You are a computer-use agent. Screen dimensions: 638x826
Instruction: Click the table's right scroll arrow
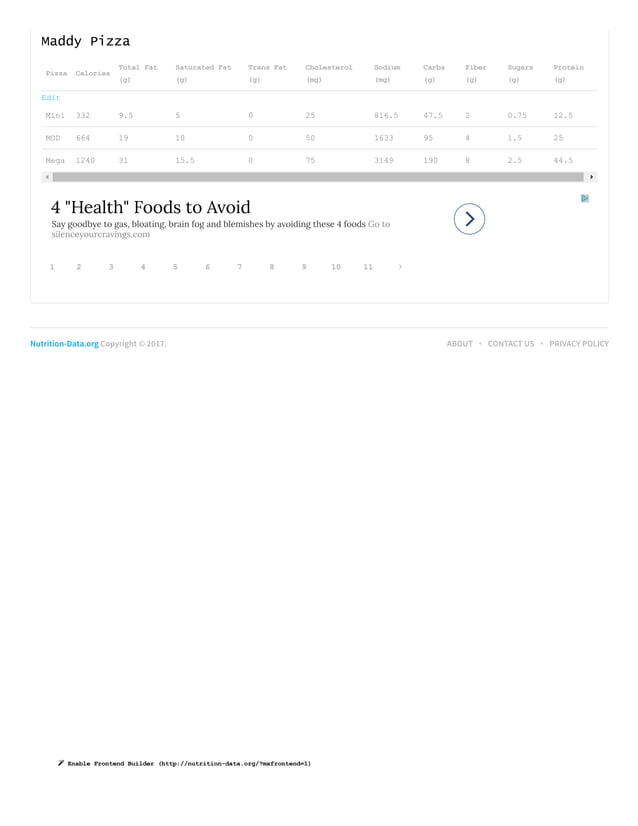tap(592, 177)
